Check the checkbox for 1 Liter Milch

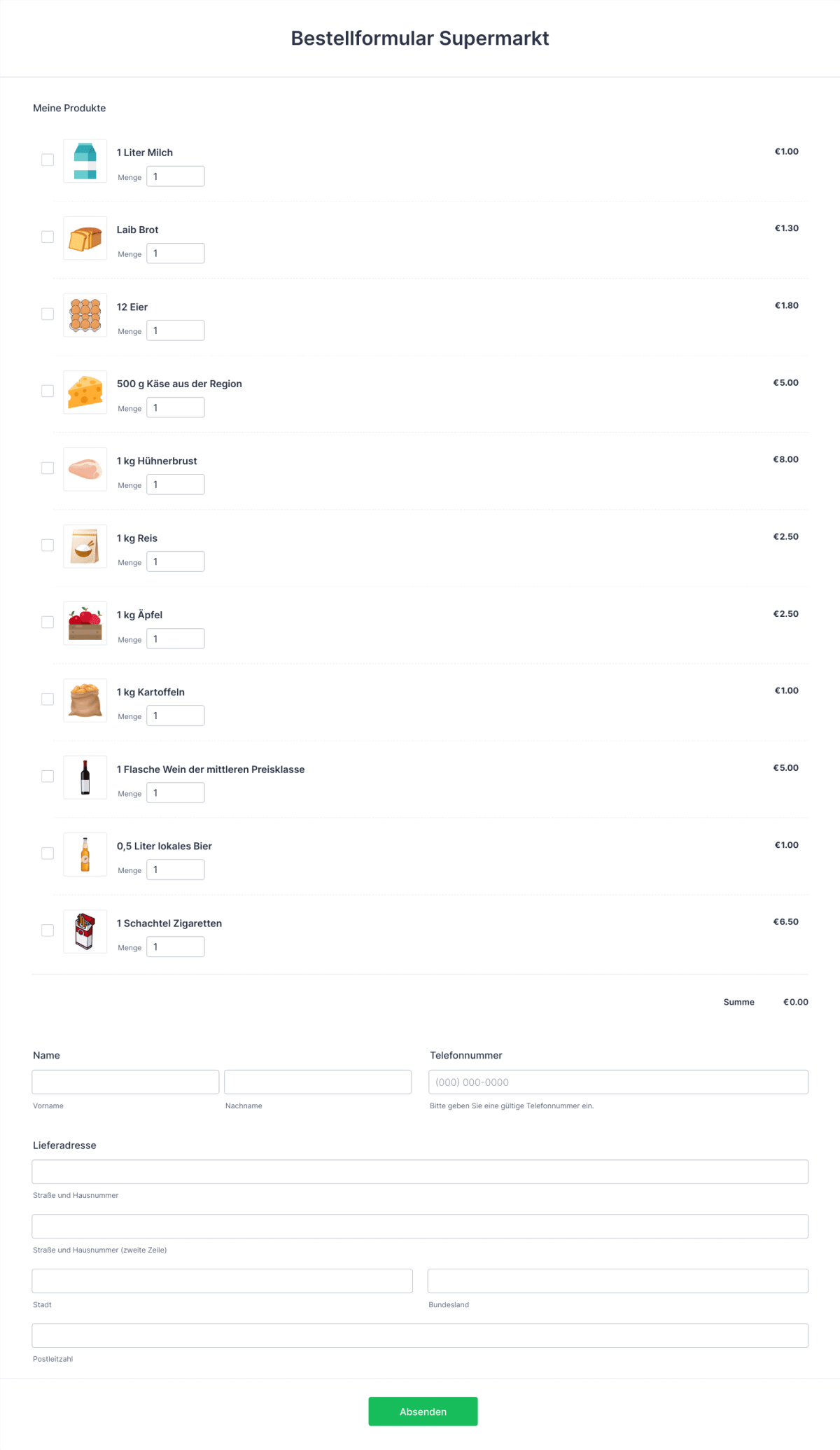click(47, 160)
